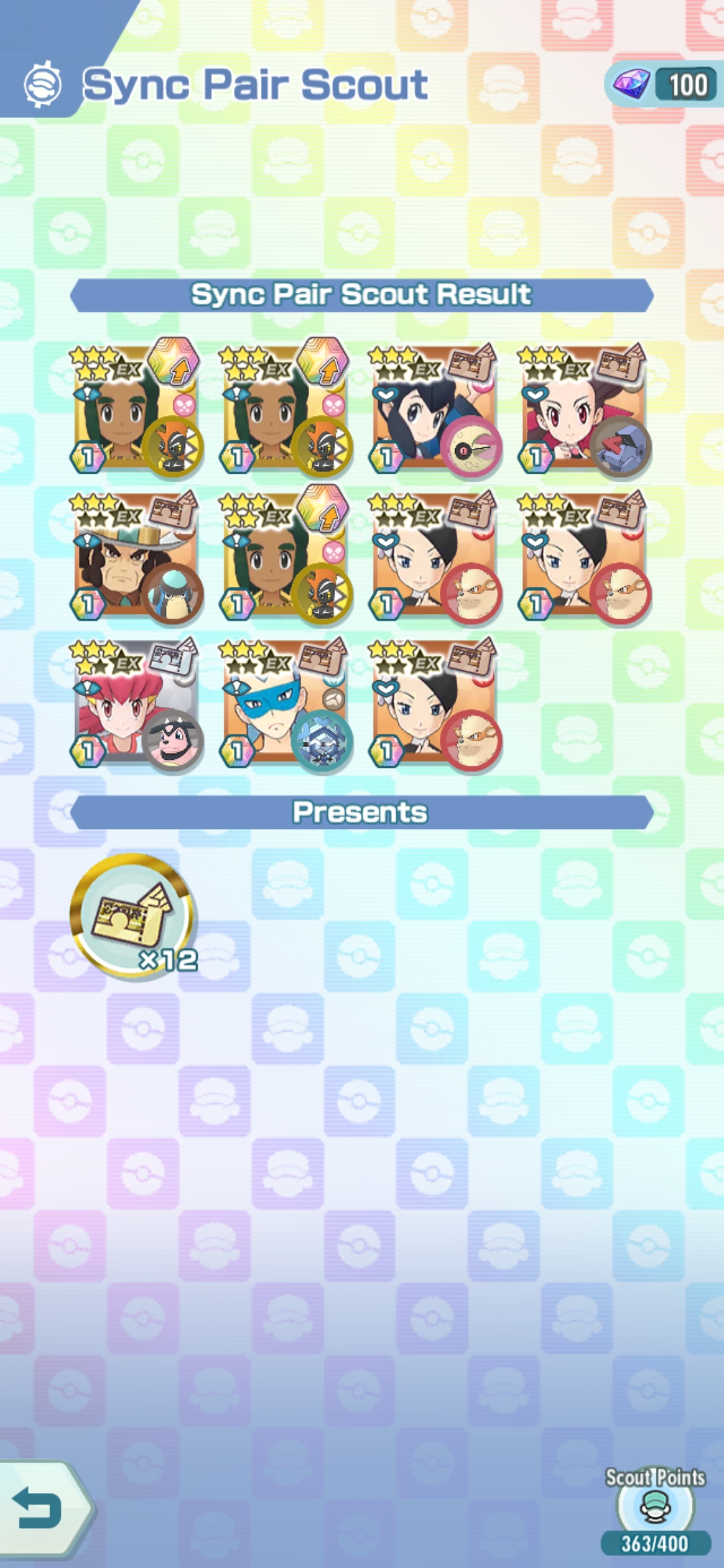Viewport: 724px width, 1568px height.
Task: Select the Miltank sync pair result
Action: [135, 704]
